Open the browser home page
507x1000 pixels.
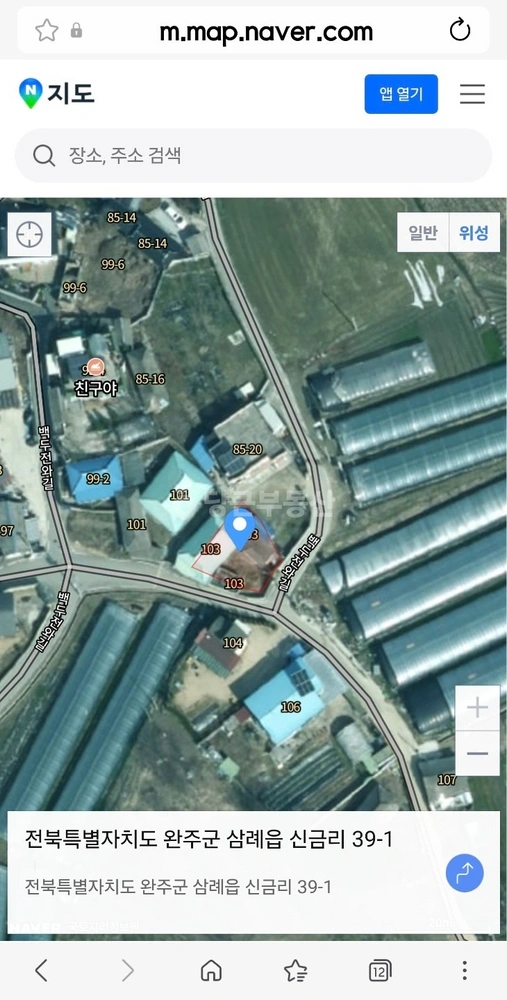211,971
